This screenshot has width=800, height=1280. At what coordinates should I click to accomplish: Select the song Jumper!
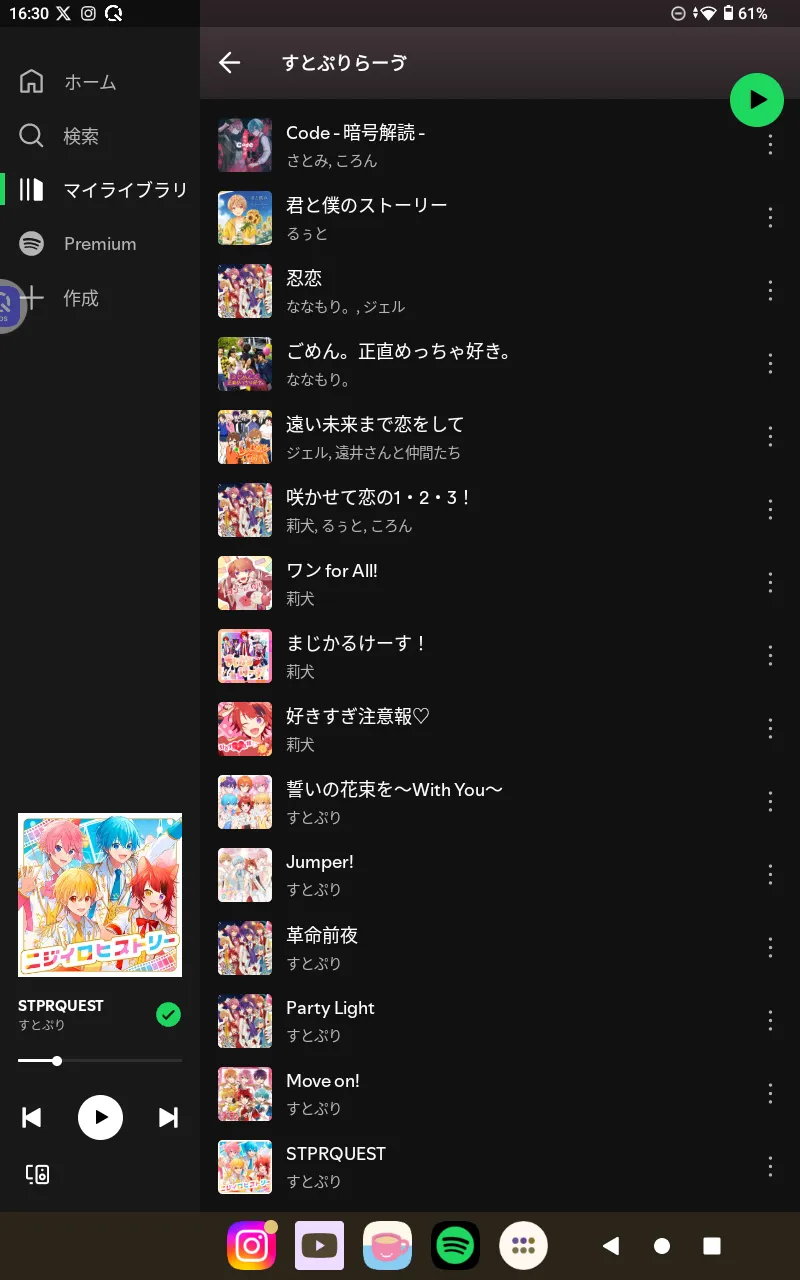(x=480, y=875)
